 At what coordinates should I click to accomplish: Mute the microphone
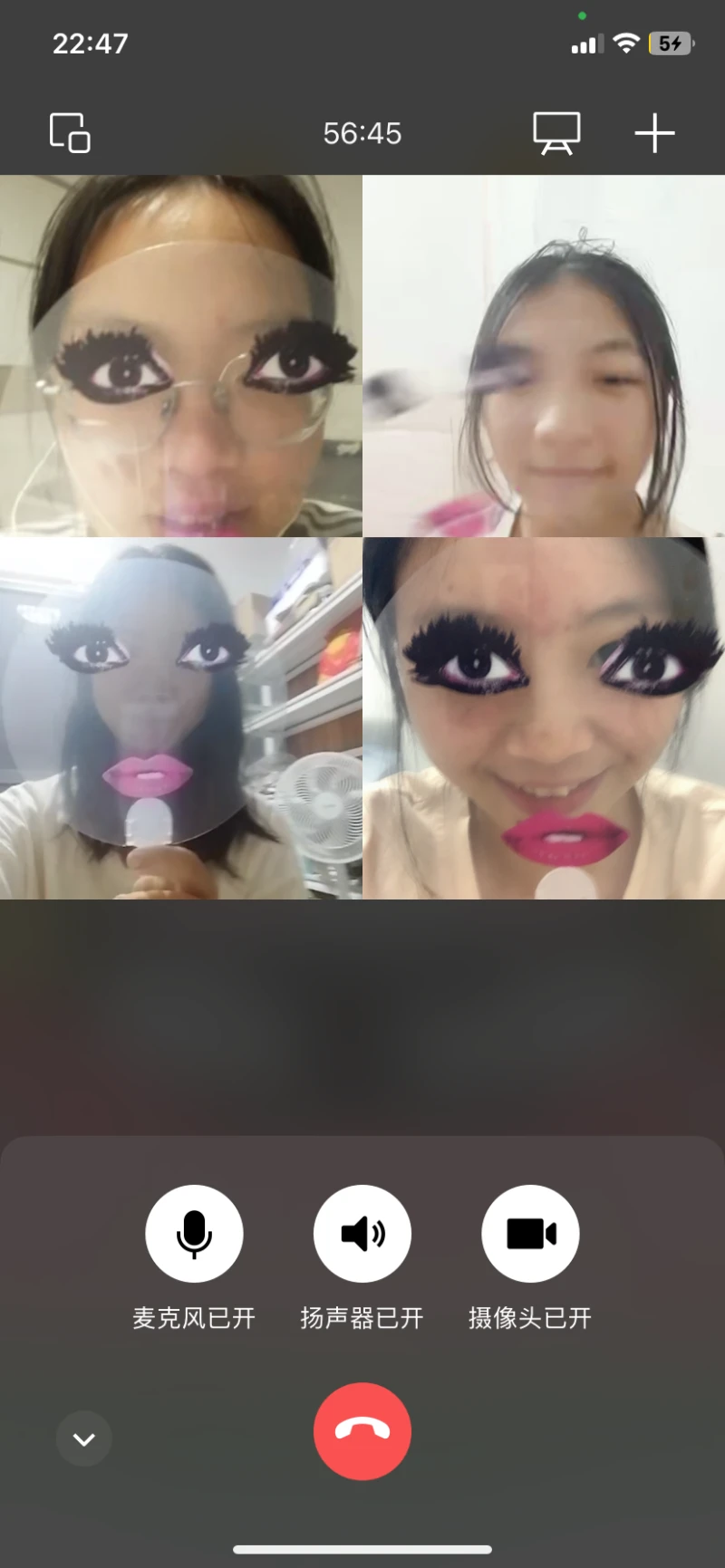(194, 1233)
